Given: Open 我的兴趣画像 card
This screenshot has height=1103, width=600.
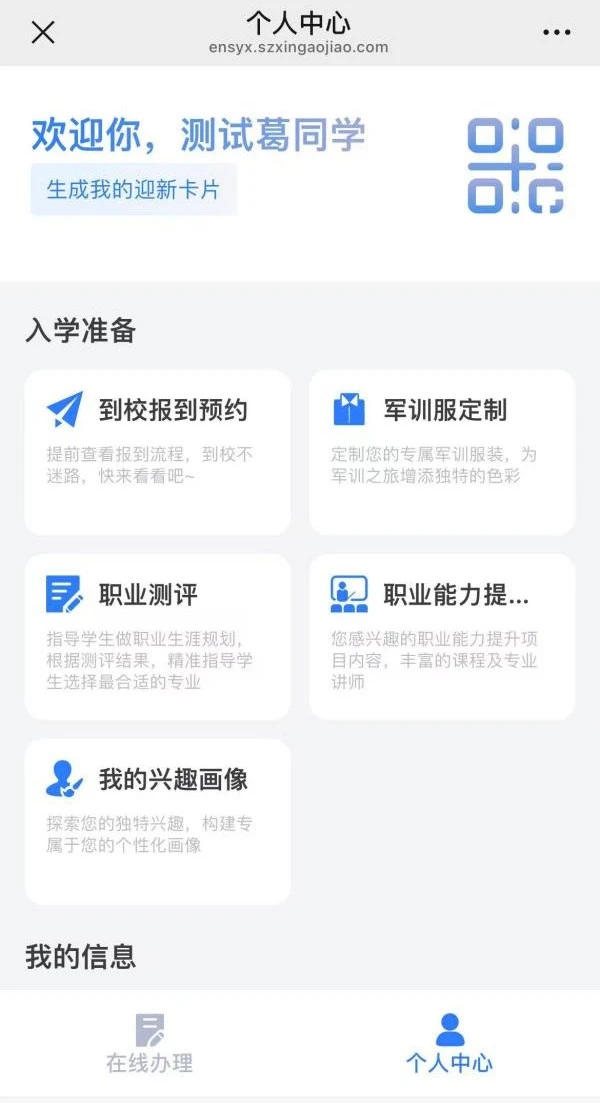Looking at the screenshot, I should [x=157, y=821].
